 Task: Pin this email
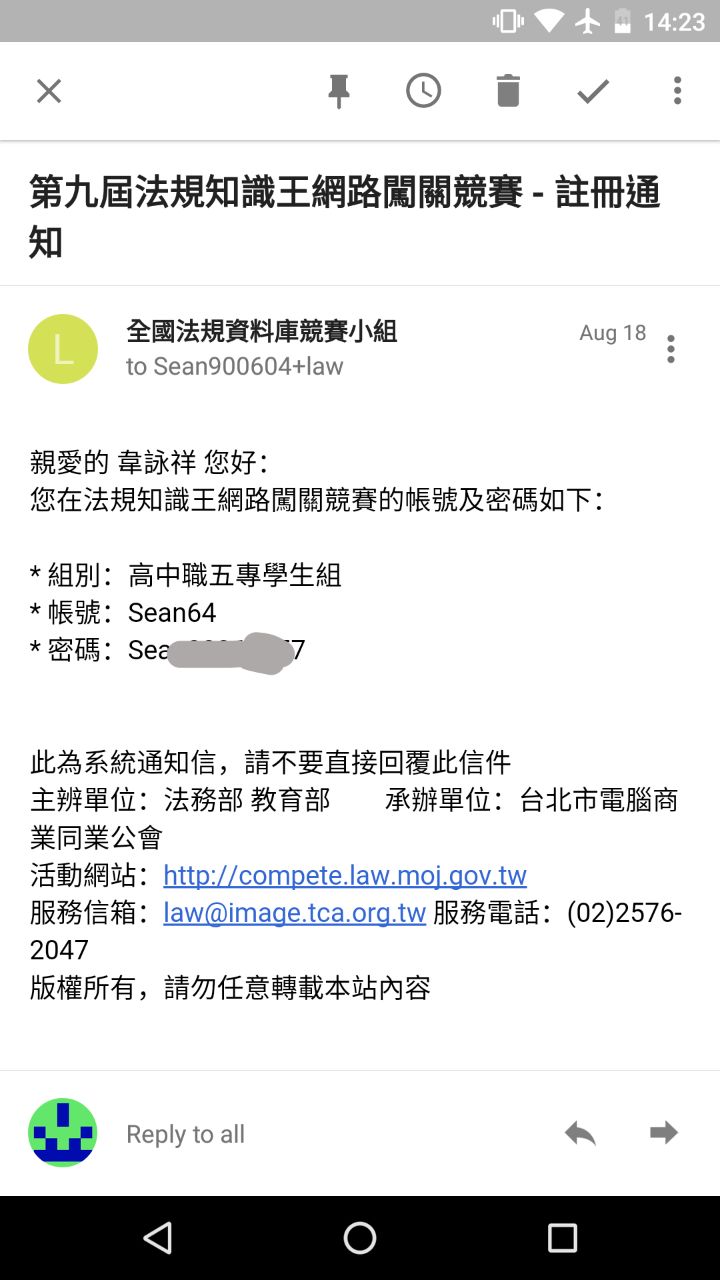click(339, 91)
